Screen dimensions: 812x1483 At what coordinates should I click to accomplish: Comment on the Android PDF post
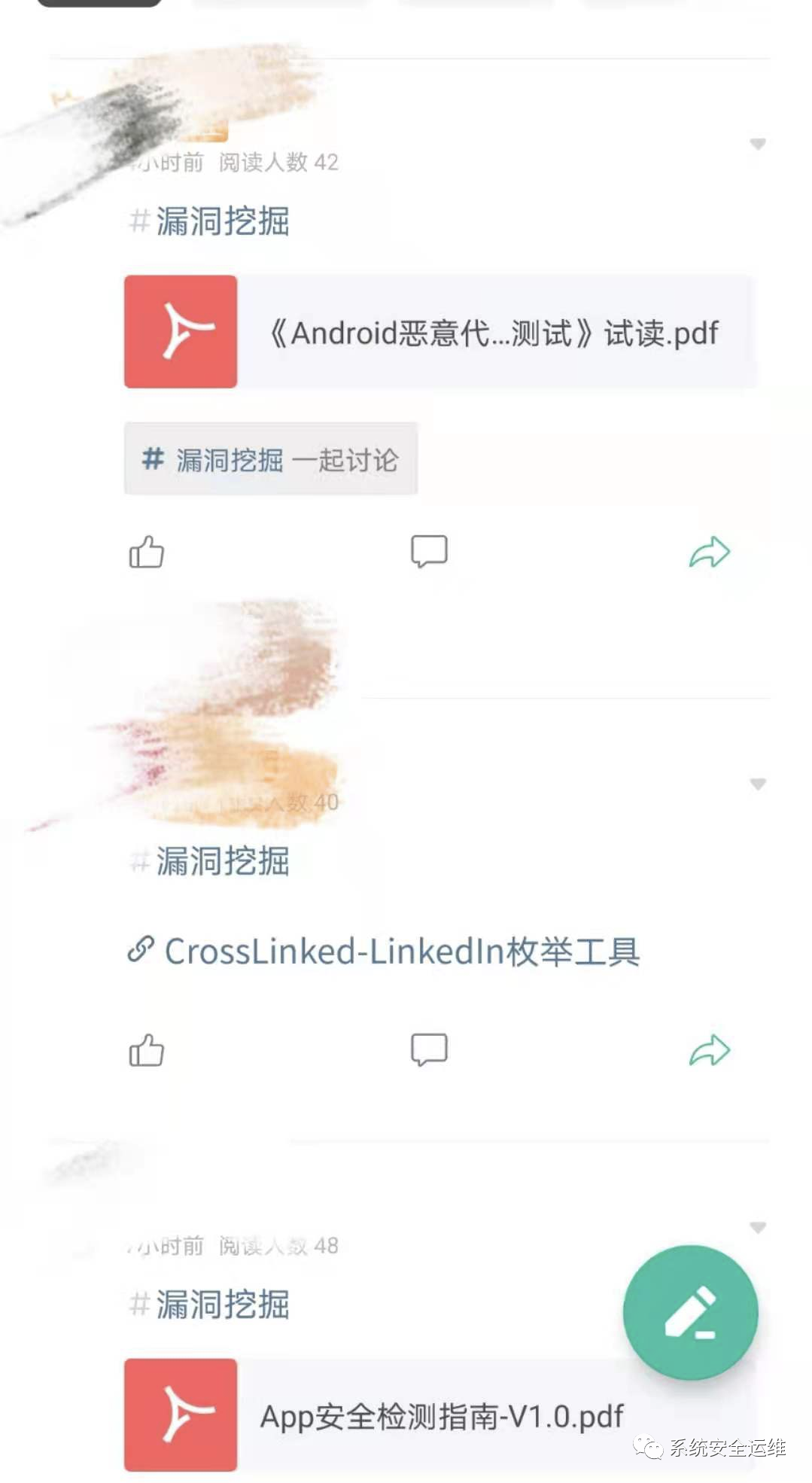tap(429, 552)
